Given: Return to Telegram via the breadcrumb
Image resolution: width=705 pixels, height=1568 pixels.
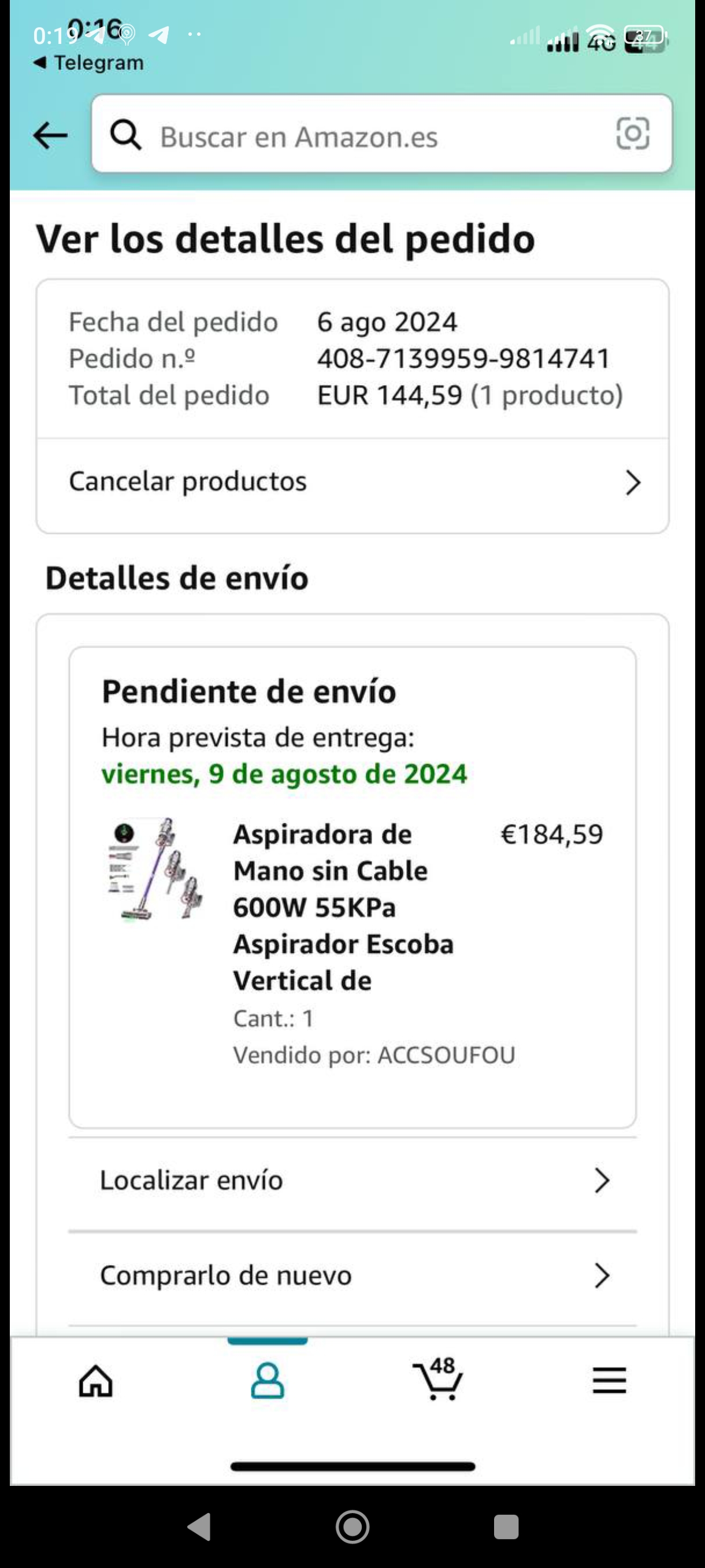Looking at the screenshot, I should (x=89, y=62).
